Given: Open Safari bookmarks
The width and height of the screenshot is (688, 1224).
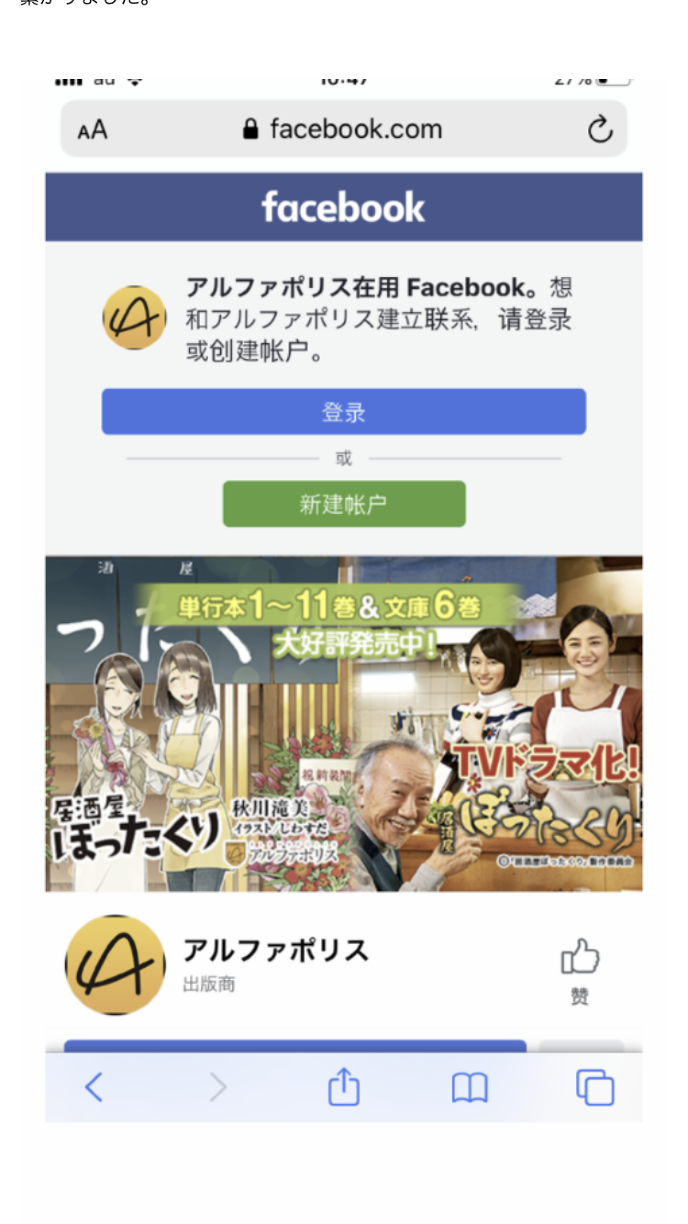Looking at the screenshot, I should (x=469, y=1088).
